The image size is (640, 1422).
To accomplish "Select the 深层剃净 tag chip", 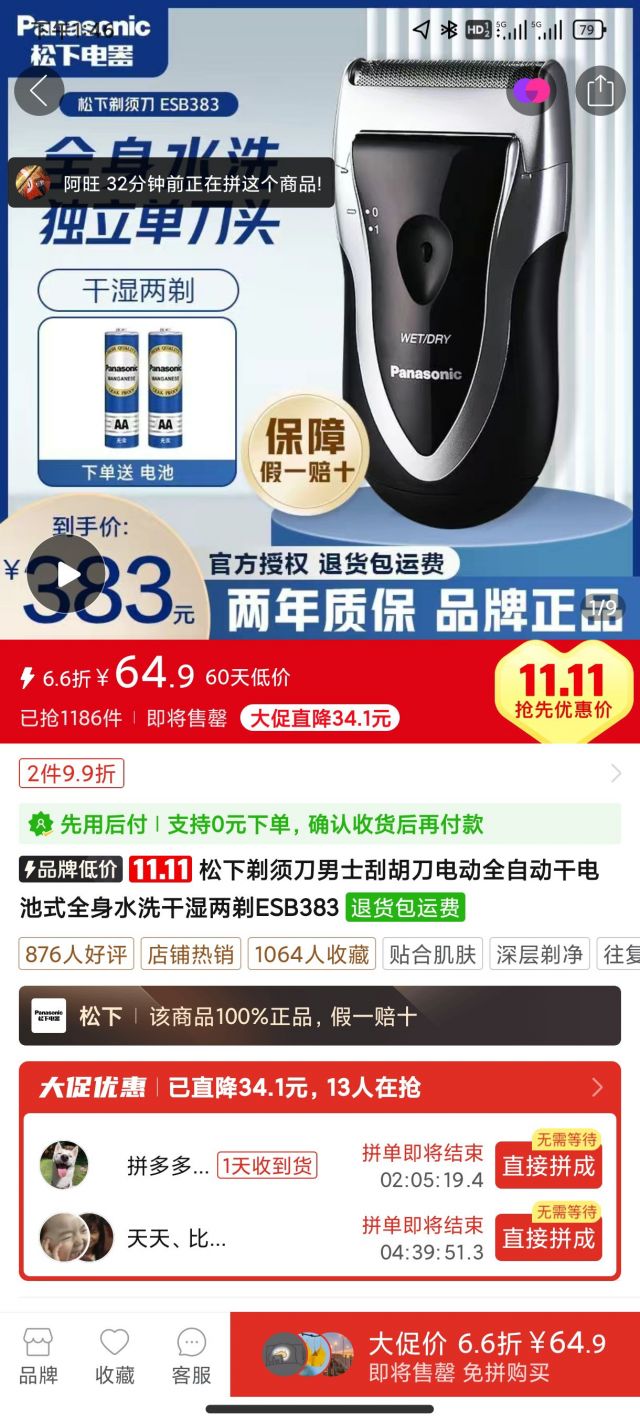I will [x=539, y=954].
